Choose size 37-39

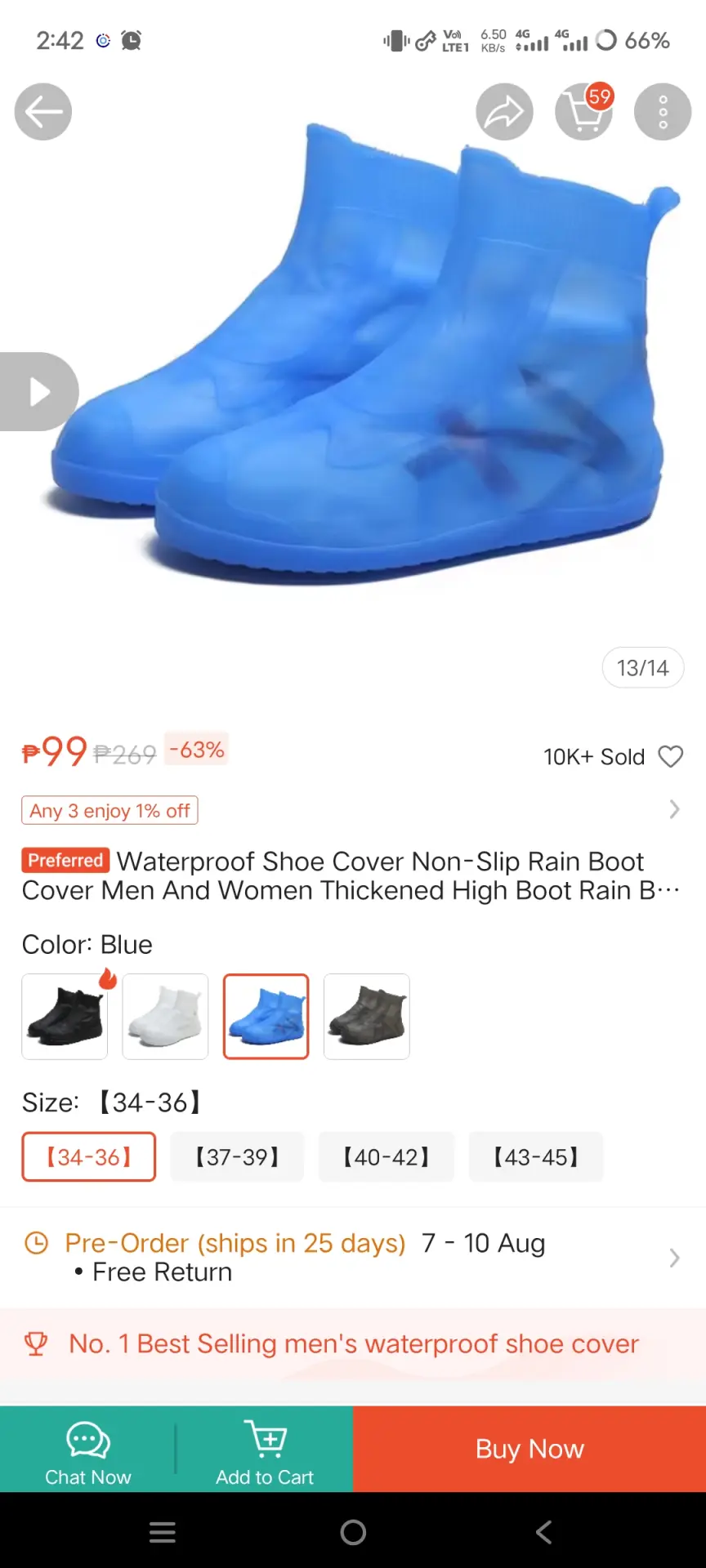pos(237,1156)
